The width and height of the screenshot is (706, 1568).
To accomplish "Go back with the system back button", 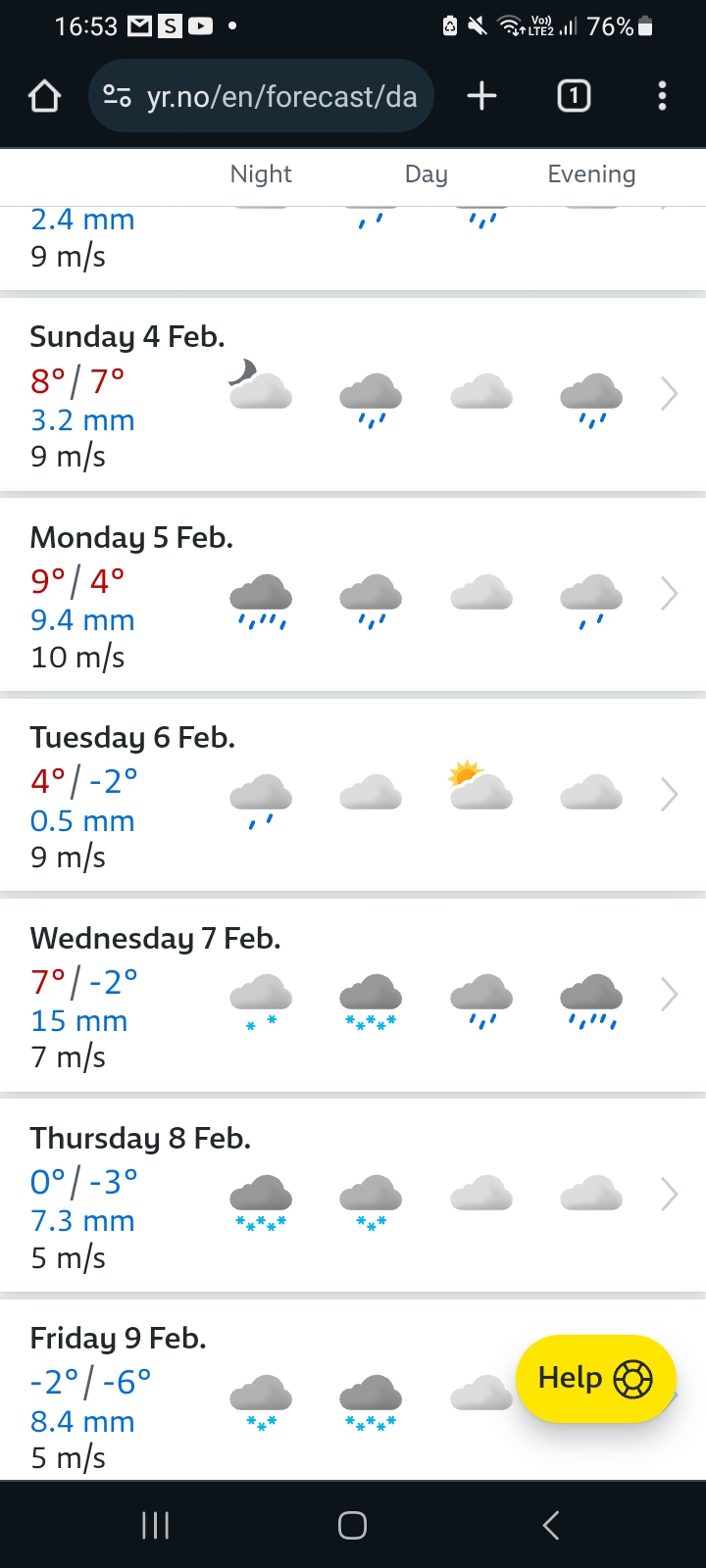I will pos(551,1525).
